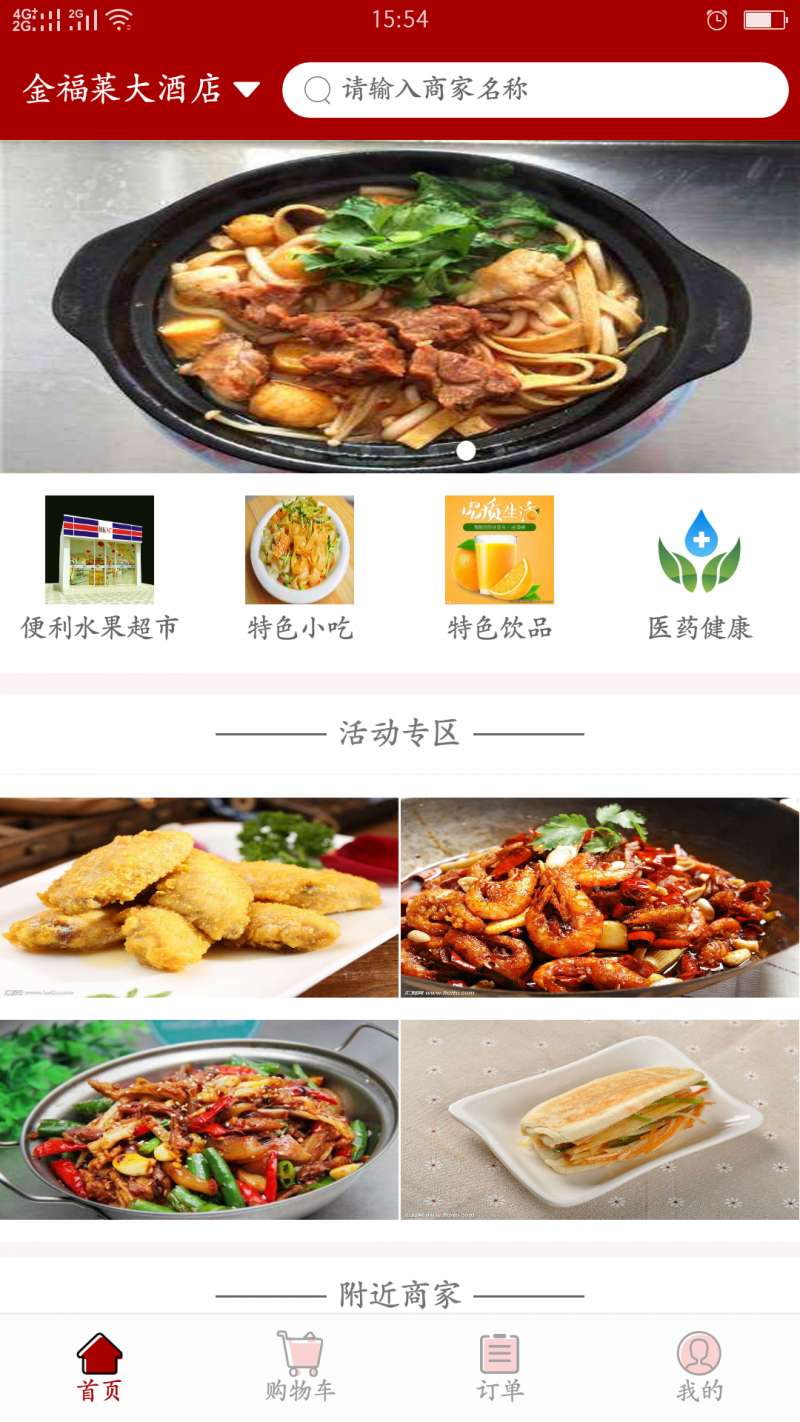Screen dimensions: 800x1422
Task: View the spicy shrimp promotion tile
Action: coord(600,897)
